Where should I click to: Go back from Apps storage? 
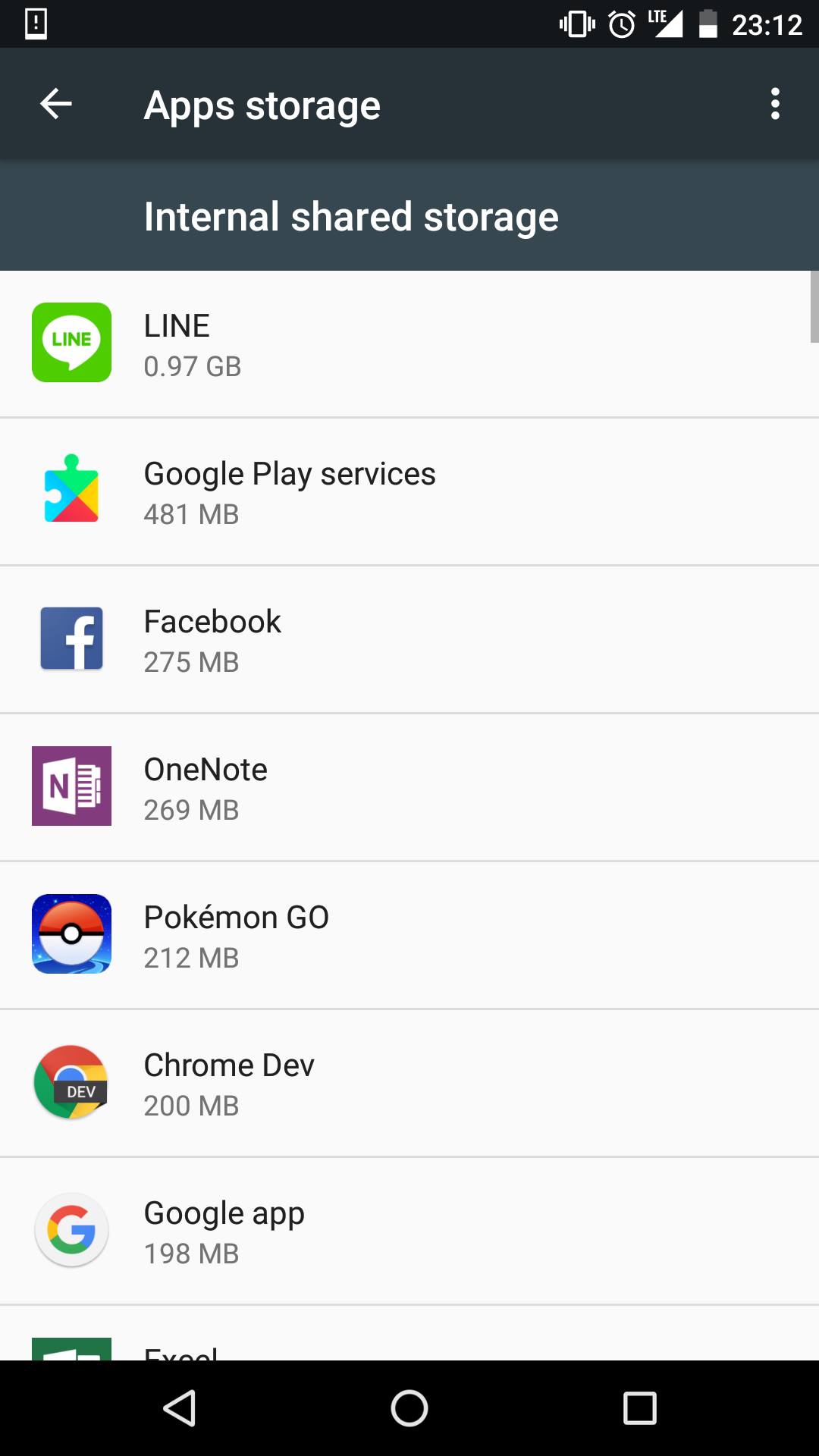56,104
